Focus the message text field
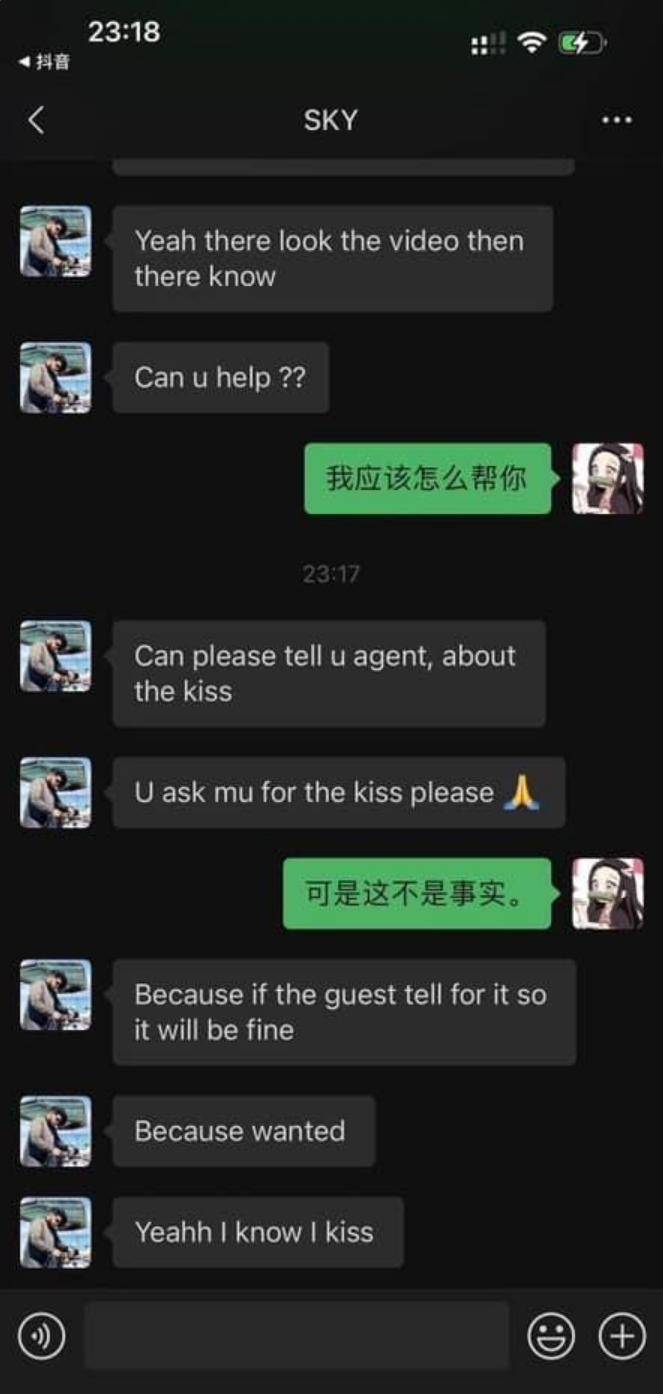This screenshot has height=1394, width=663. 296,1336
